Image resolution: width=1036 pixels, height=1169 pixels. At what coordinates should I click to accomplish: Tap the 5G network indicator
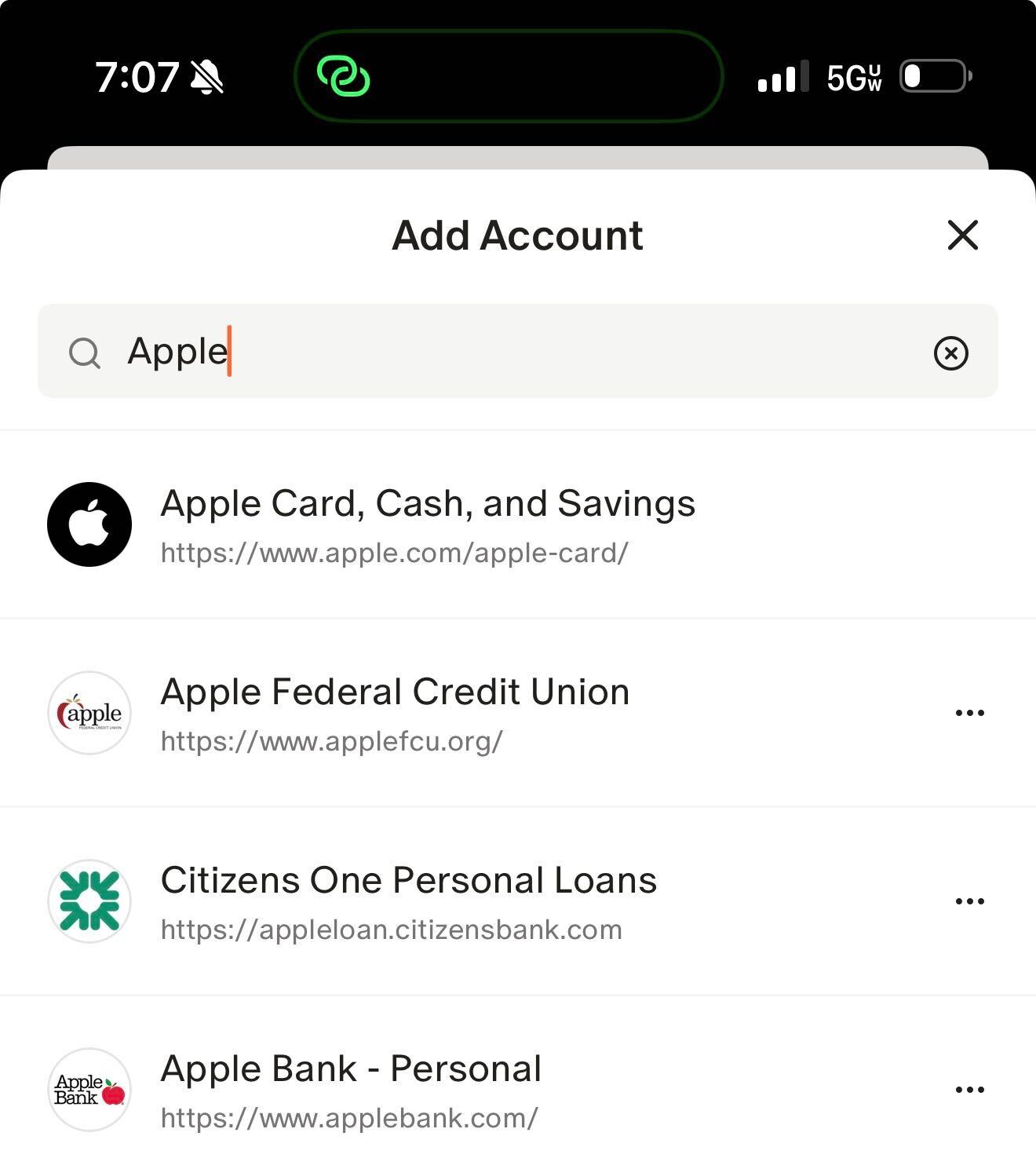coord(852,77)
